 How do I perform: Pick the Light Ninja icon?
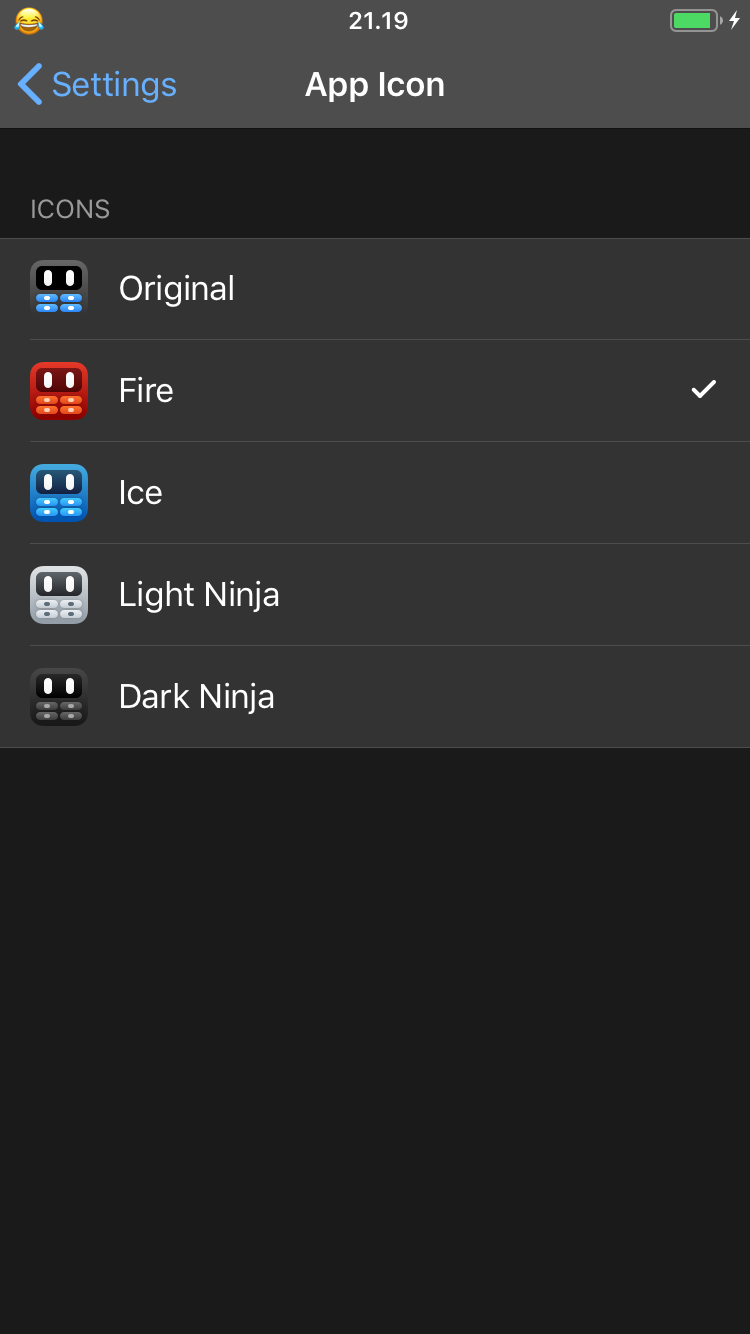pos(375,595)
